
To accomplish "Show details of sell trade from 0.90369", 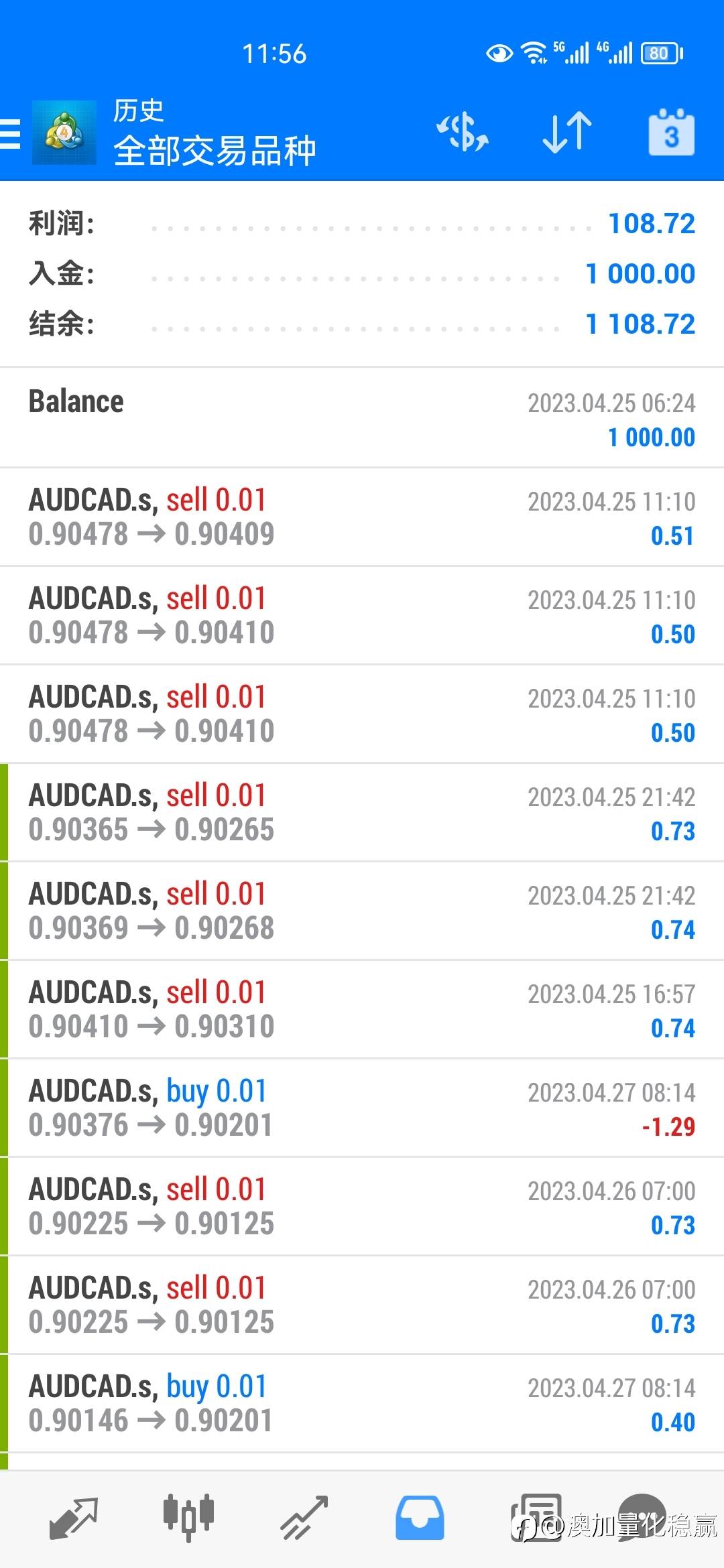I will click(x=362, y=911).
